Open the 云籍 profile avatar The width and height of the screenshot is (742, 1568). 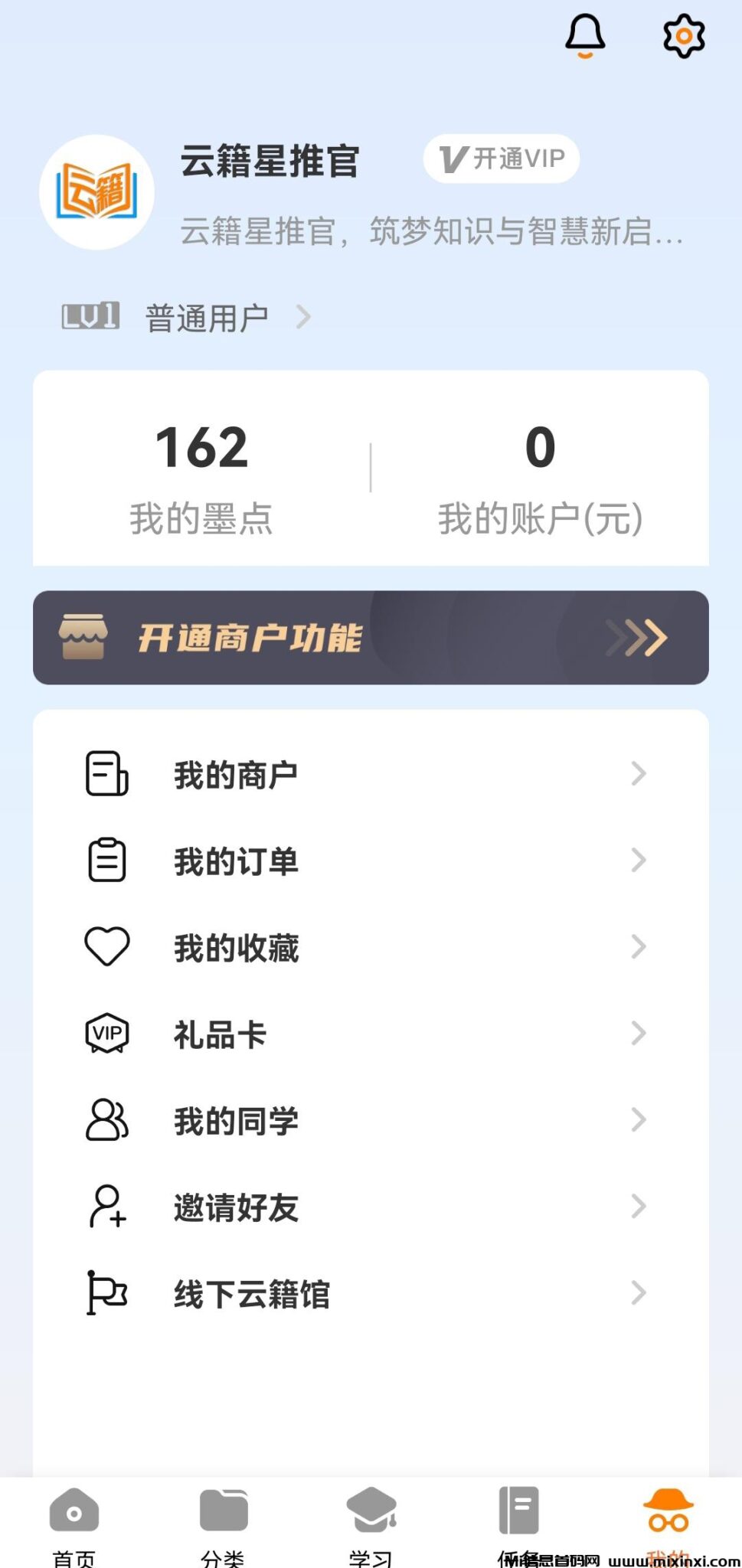point(97,193)
